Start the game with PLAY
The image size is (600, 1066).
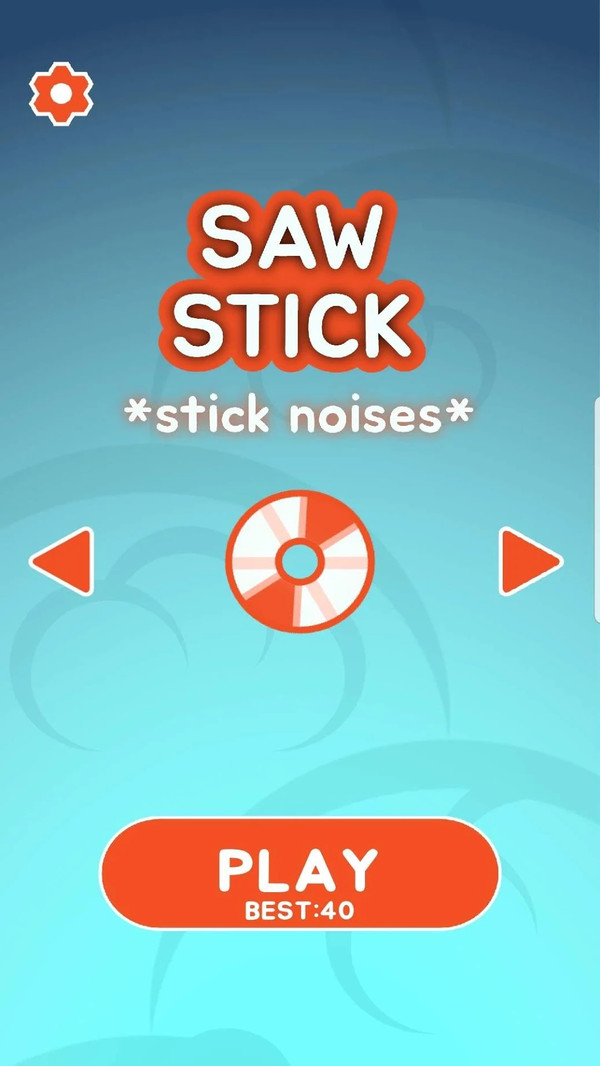tap(299, 873)
